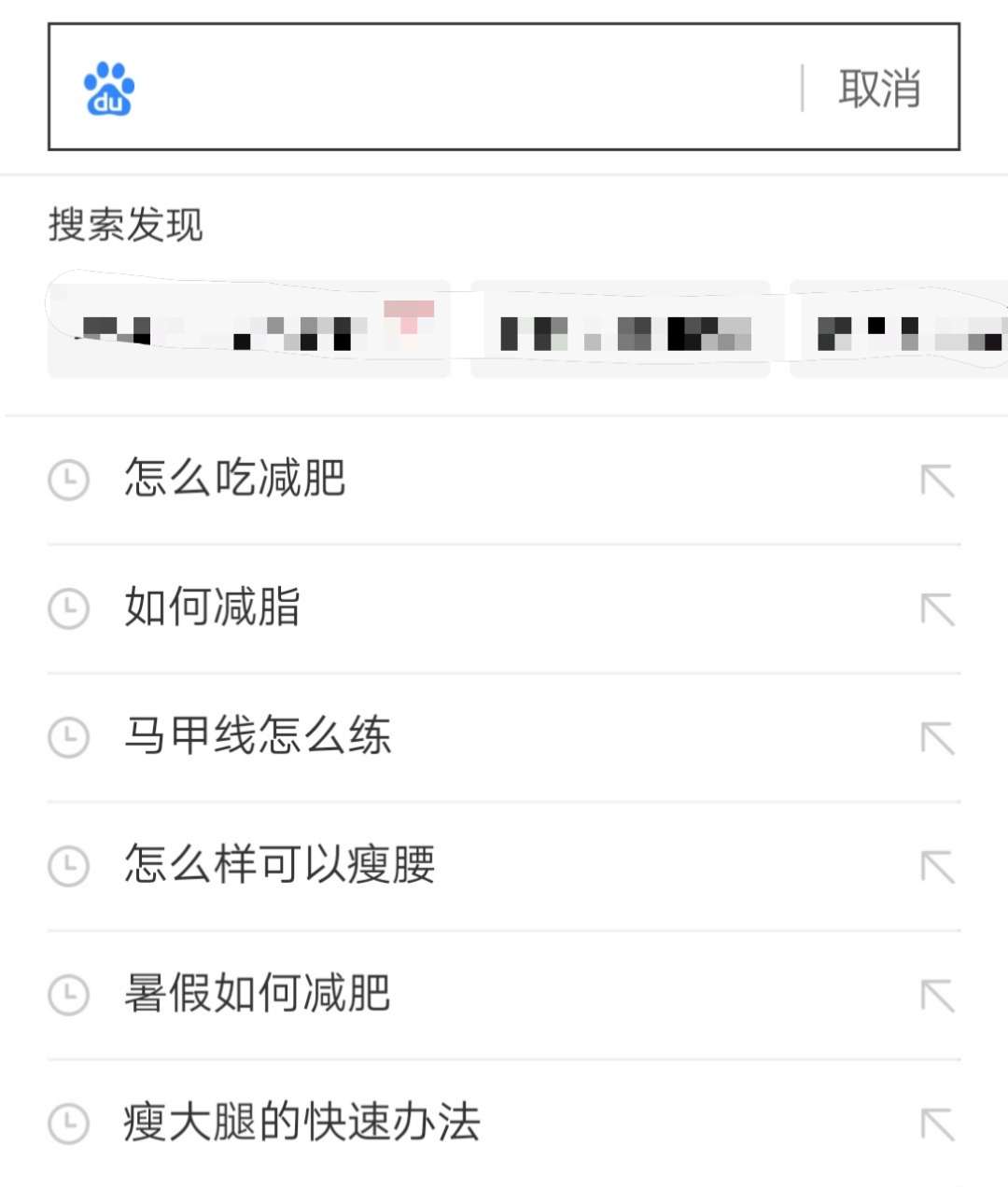1008x1187 pixels.
Task: Tap the fill-in arrow next to 瘦大腿的快速办法
Action: pos(938,1124)
